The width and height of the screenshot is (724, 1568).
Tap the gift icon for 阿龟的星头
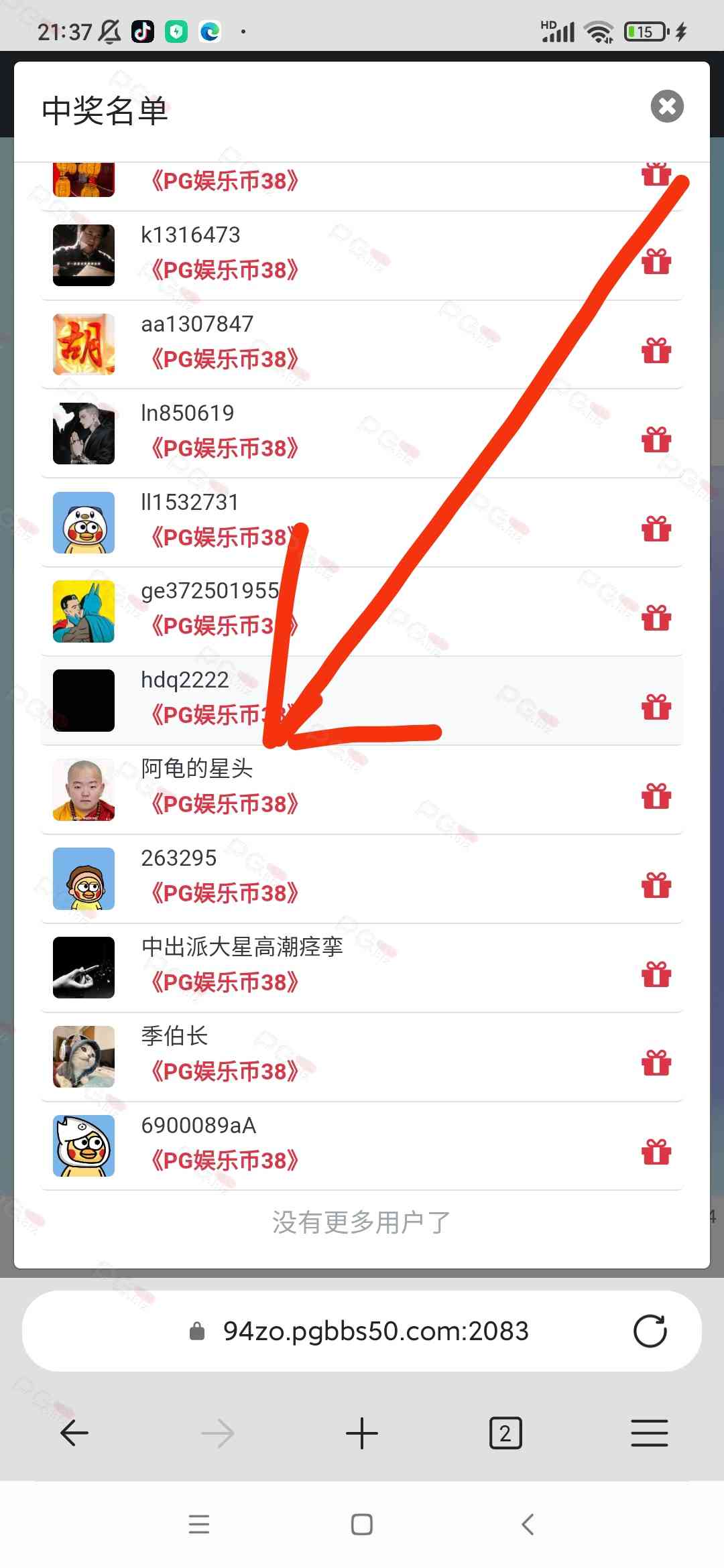pos(656,796)
